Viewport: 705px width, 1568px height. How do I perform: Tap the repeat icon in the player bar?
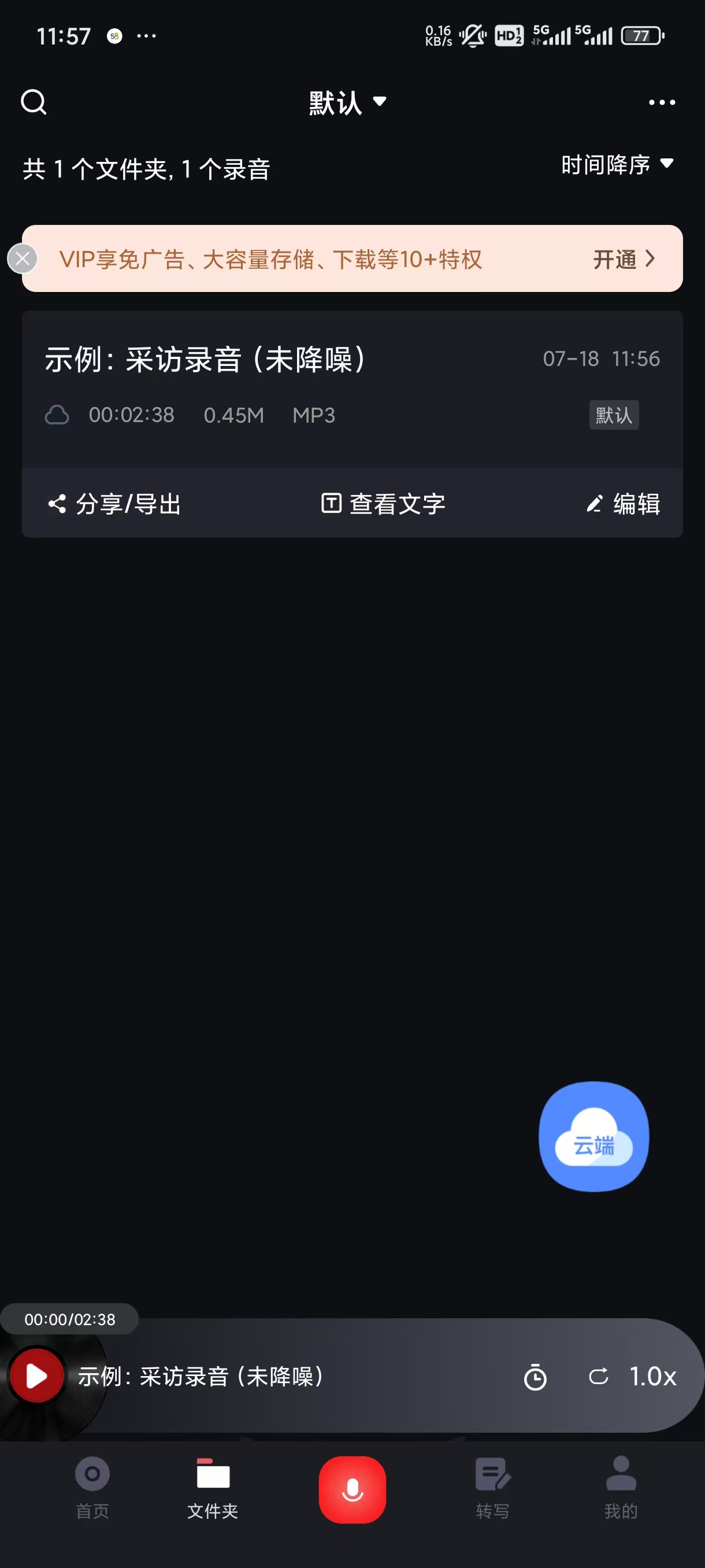coord(599,1377)
